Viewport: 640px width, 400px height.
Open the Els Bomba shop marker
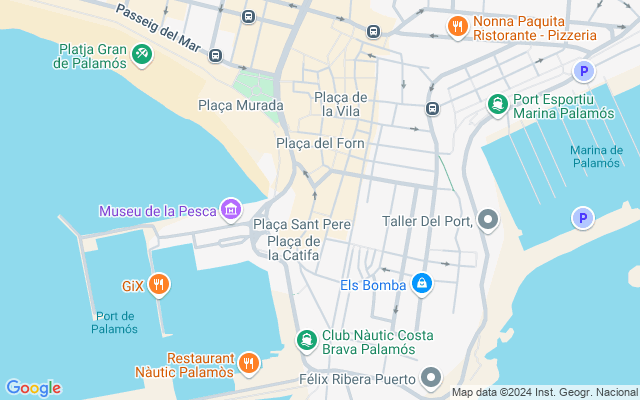click(x=423, y=285)
